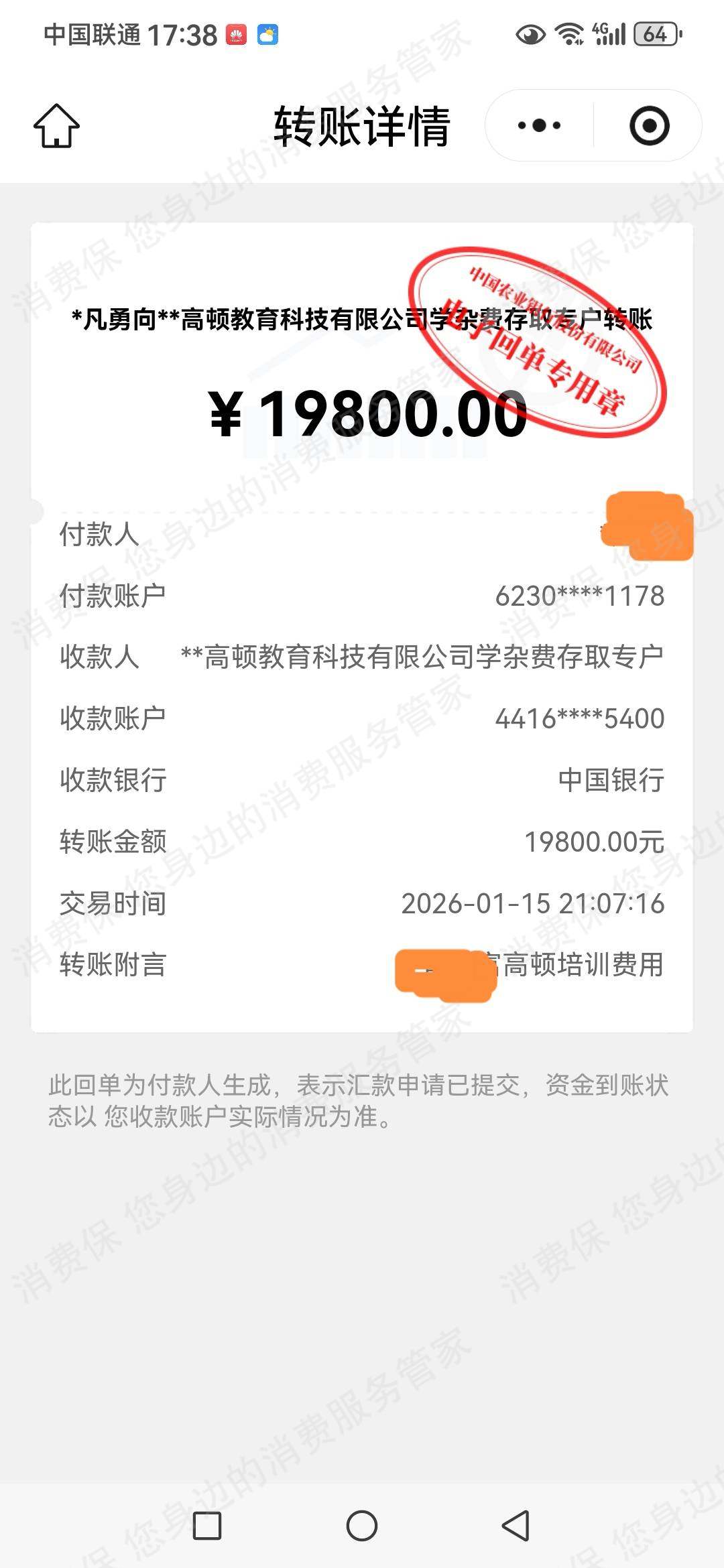
Task: Select the payee account number 4416****5400
Action: coord(580,718)
